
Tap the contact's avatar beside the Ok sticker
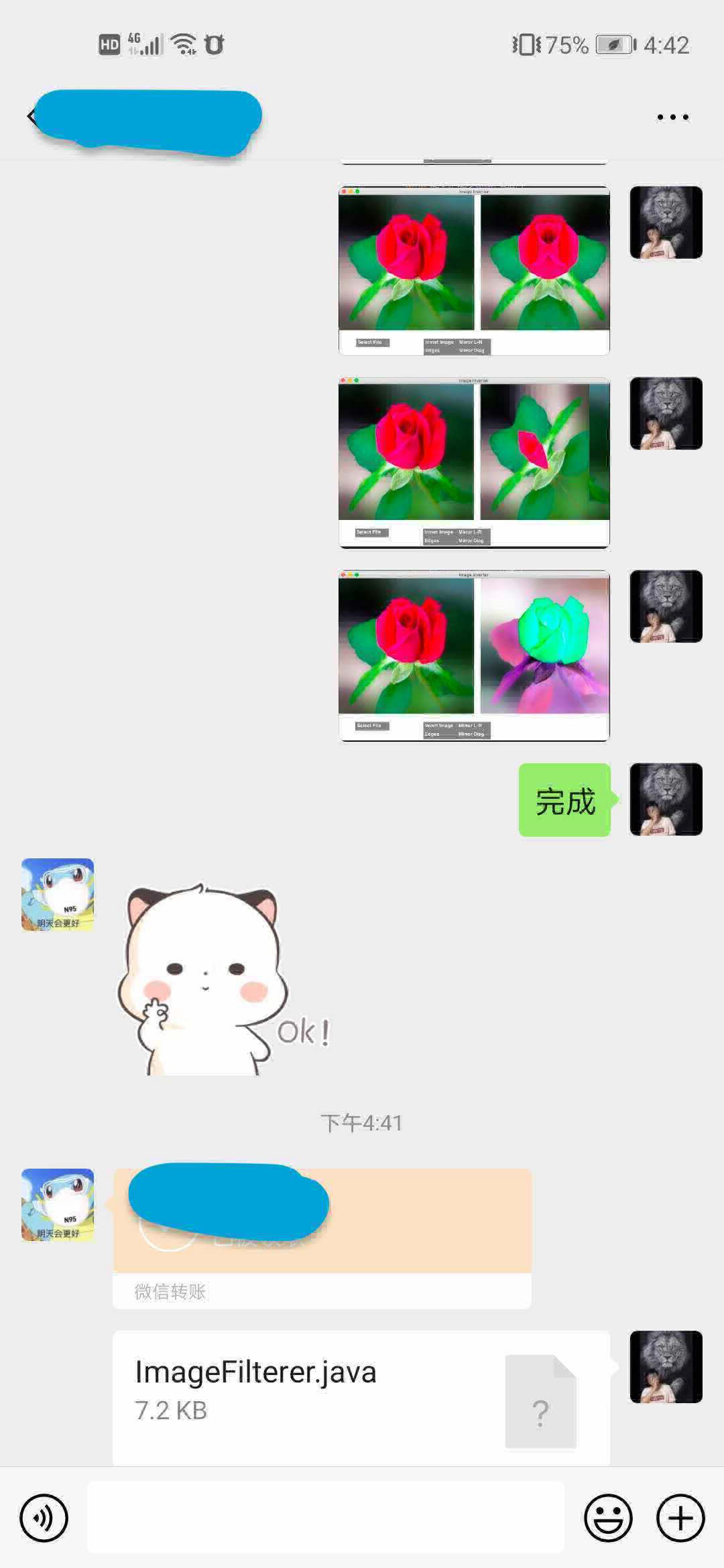[x=58, y=895]
